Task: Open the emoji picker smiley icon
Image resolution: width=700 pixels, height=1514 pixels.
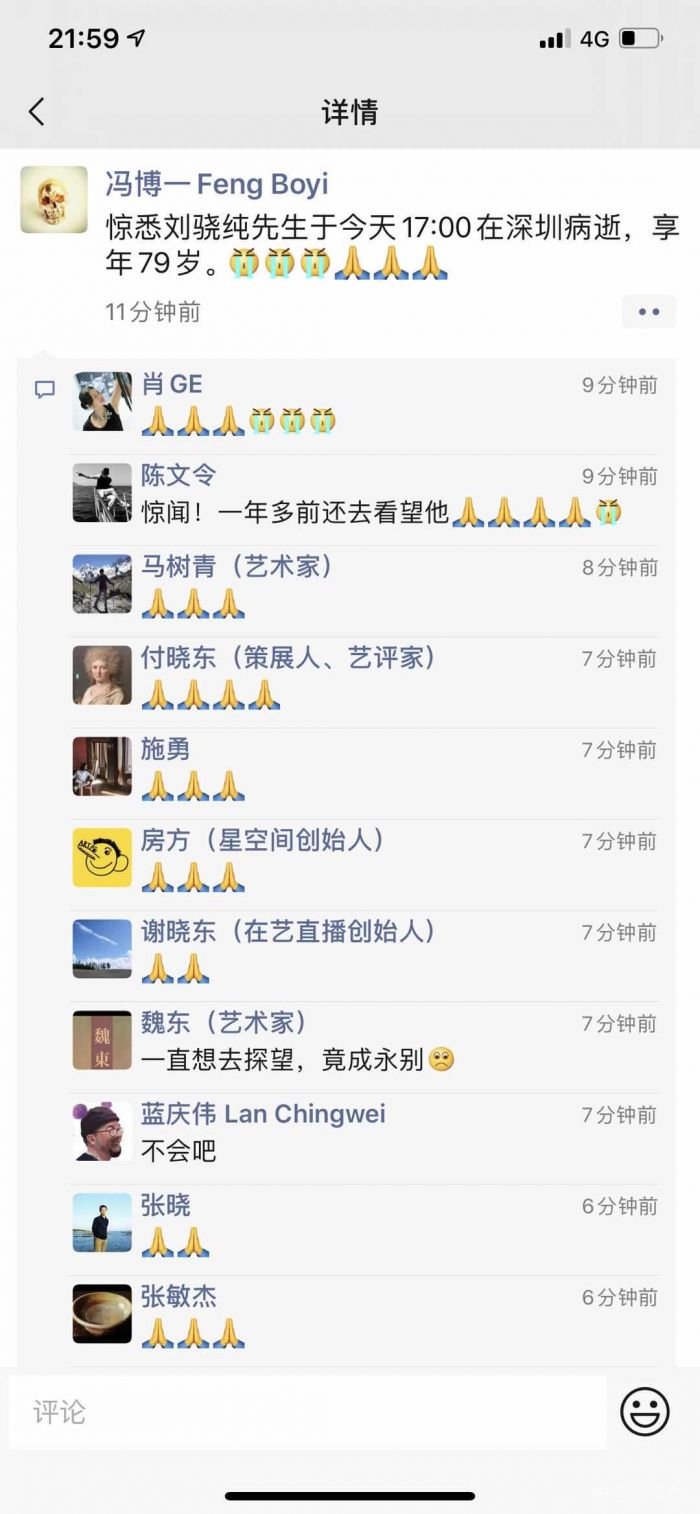Action: [645, 1412]
